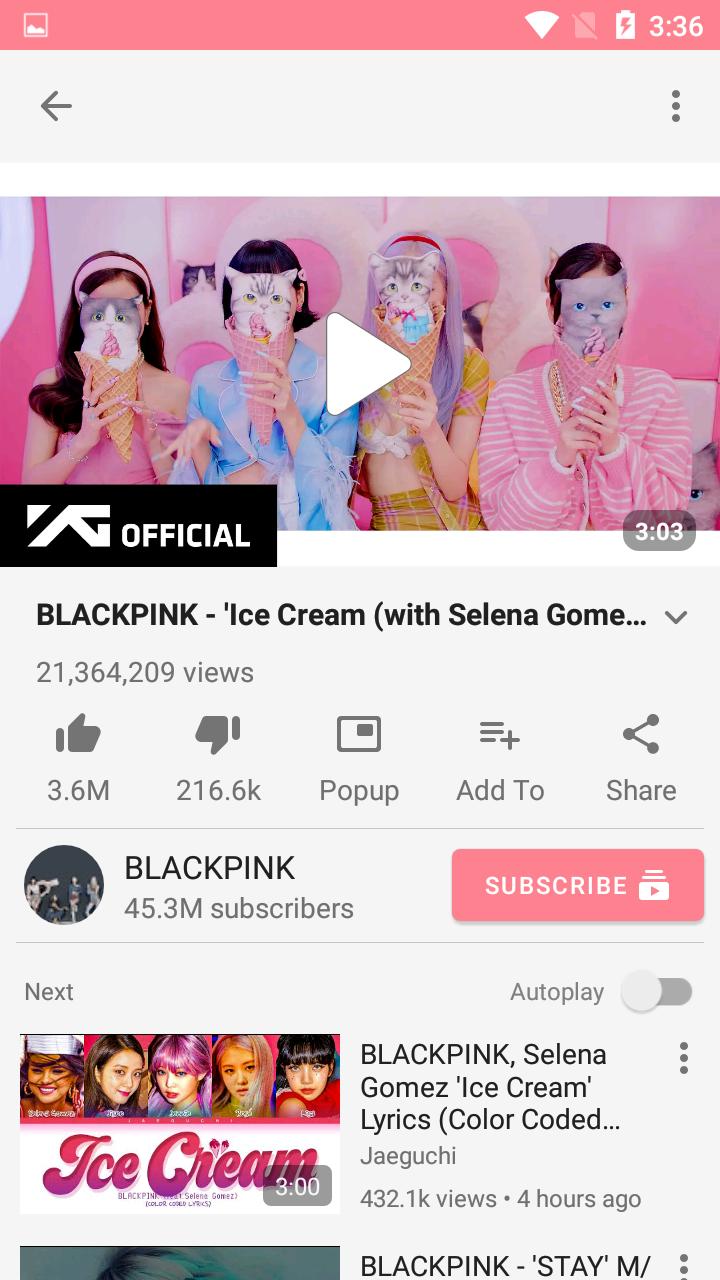The image size is (720, 1280).
Task: Dislike the video with thumbs down
Action: click(x=218, y=738)
